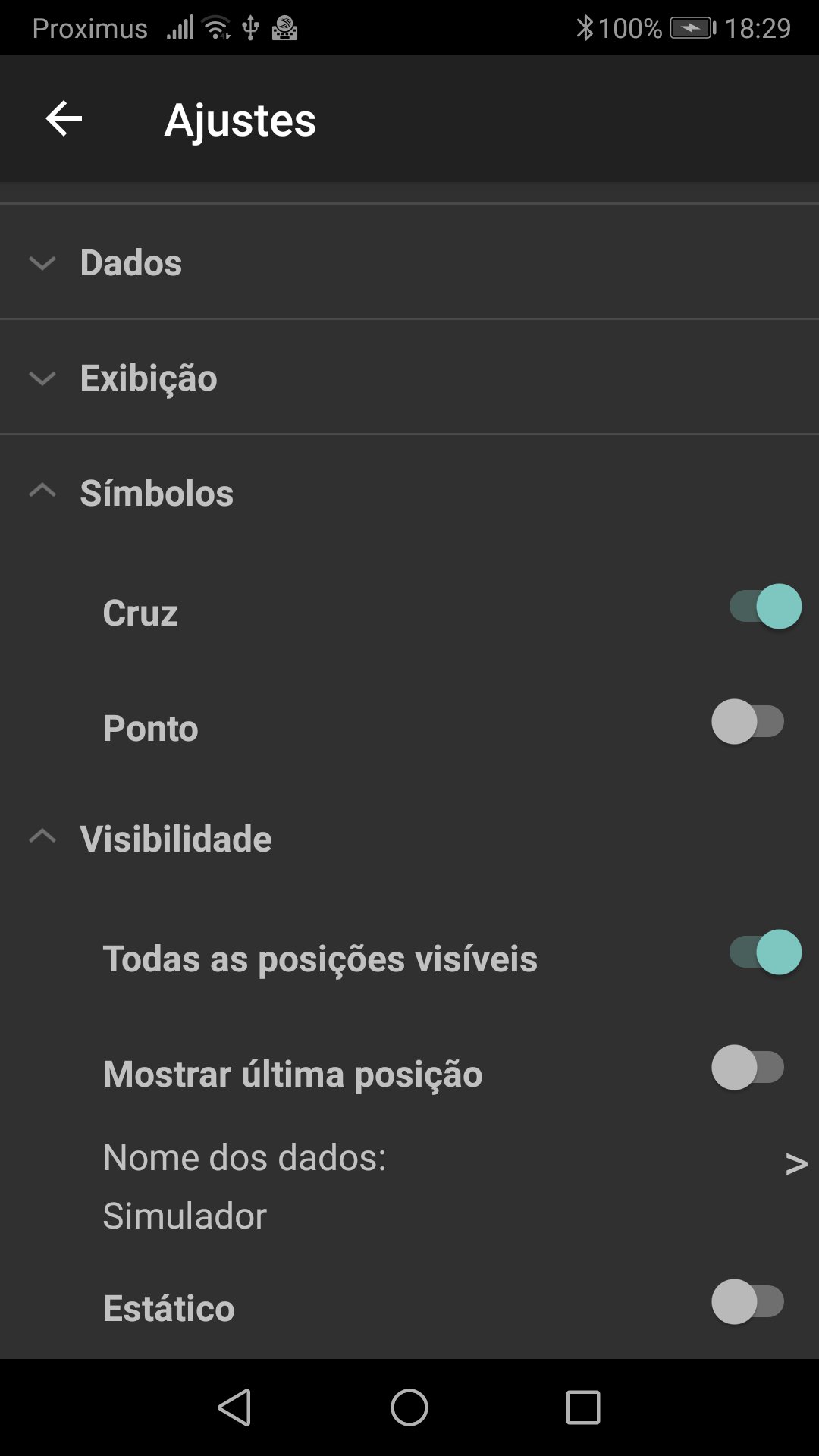Collapse the Visibilidade section
This screenshot has width=819, height=1456.
[x=174, y=839]
